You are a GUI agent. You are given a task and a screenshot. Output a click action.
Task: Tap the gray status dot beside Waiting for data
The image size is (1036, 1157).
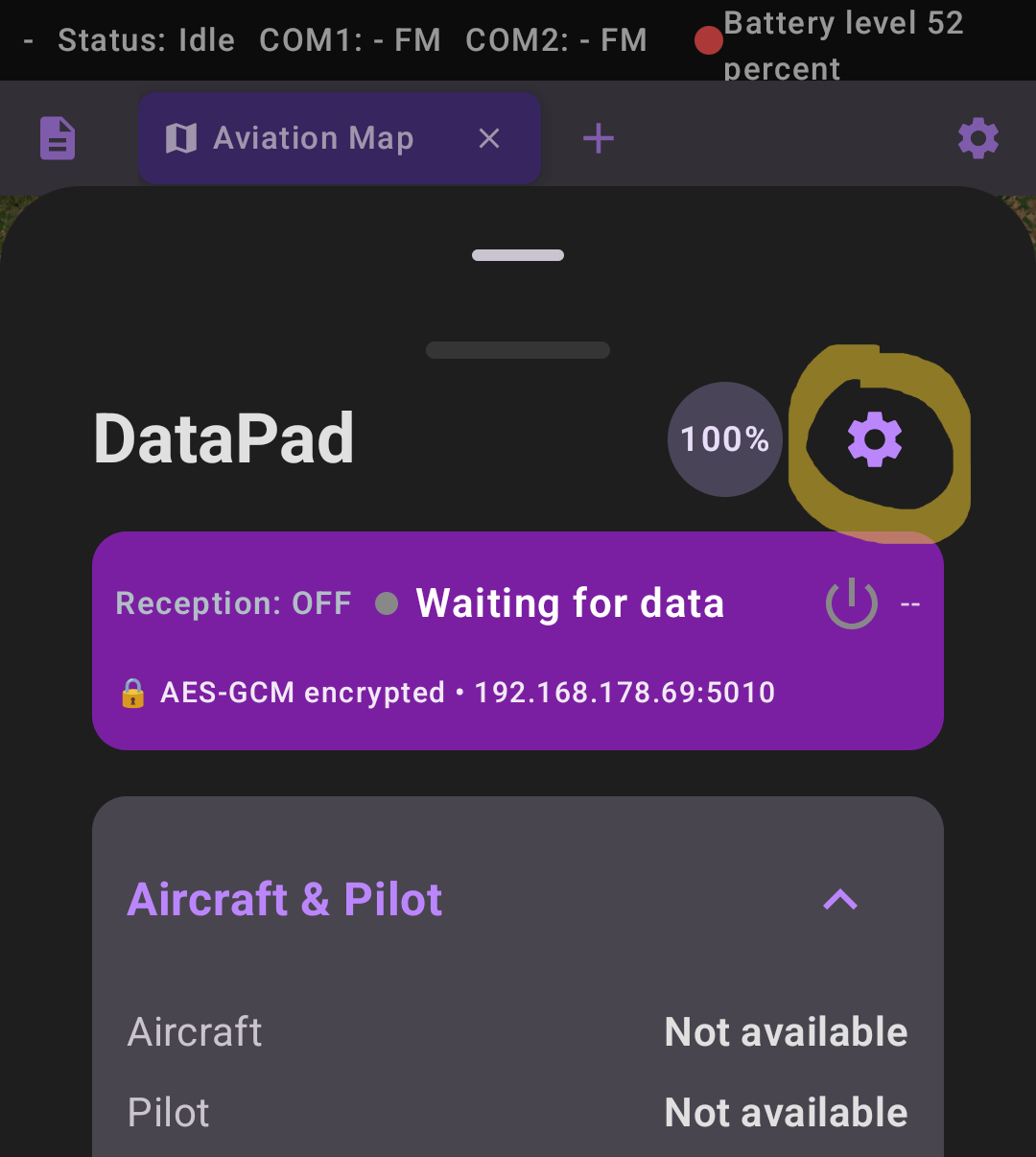pos(387,603)
